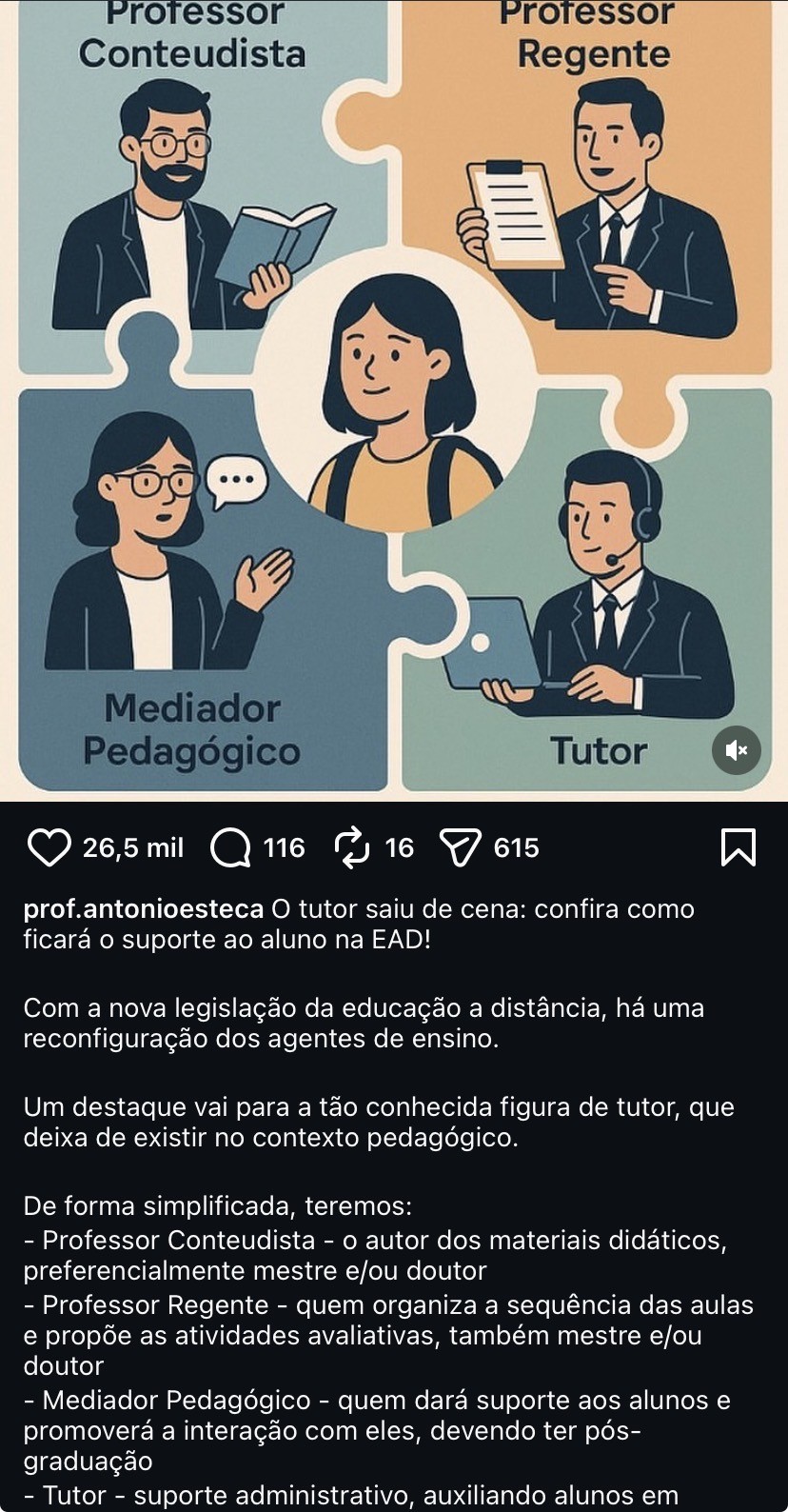Unmute the post's sound
This screenshot has height=1512, width=788.
click(x=737, y=750)
